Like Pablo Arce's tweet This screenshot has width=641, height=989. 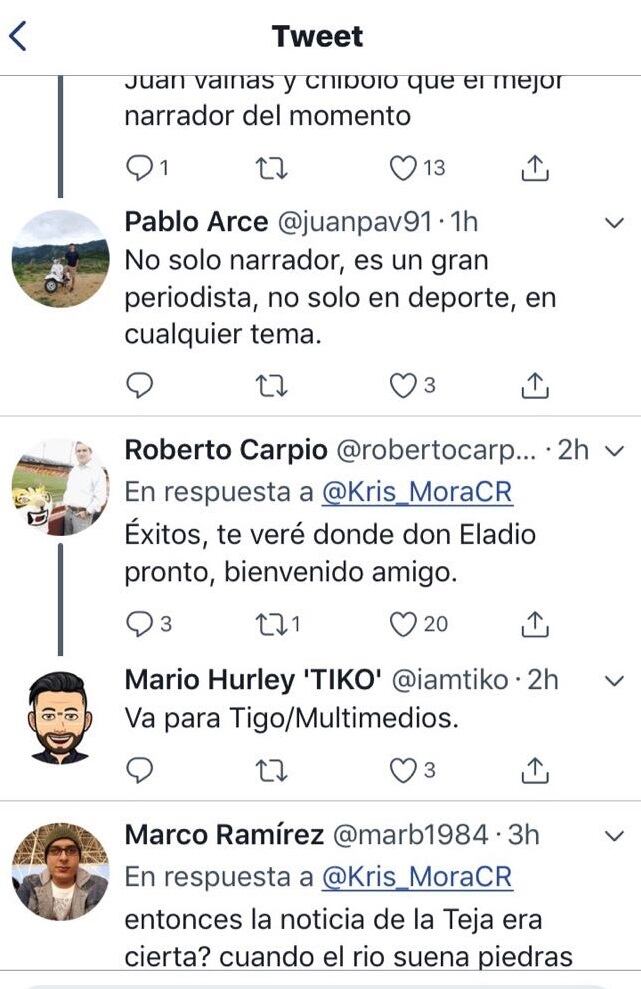click(403, 385)
